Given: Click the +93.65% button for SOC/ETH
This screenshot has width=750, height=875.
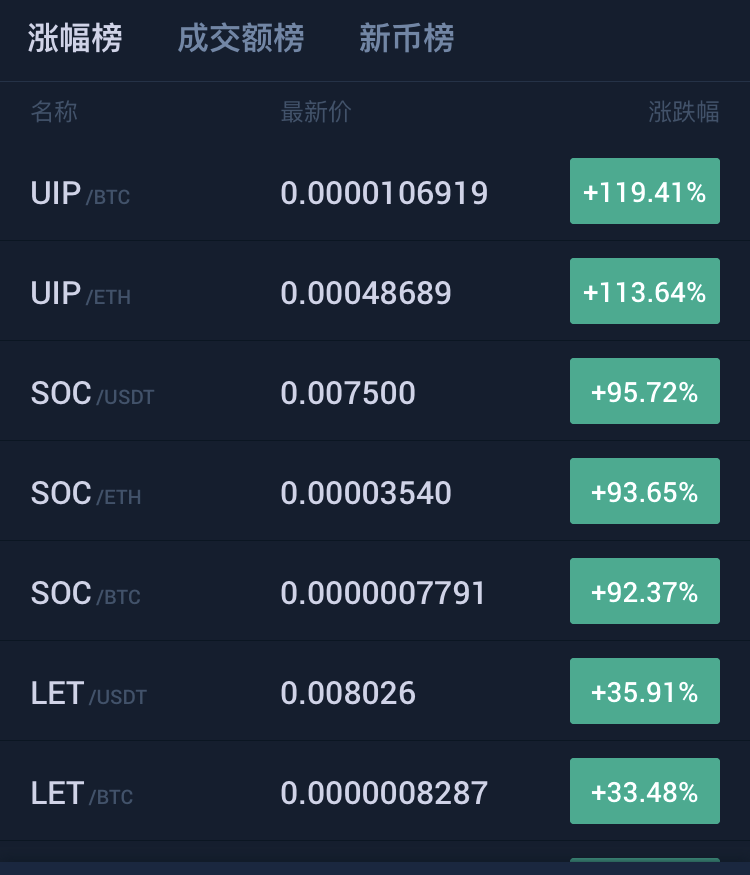Looking at the screenshot, I should (644, 491).
